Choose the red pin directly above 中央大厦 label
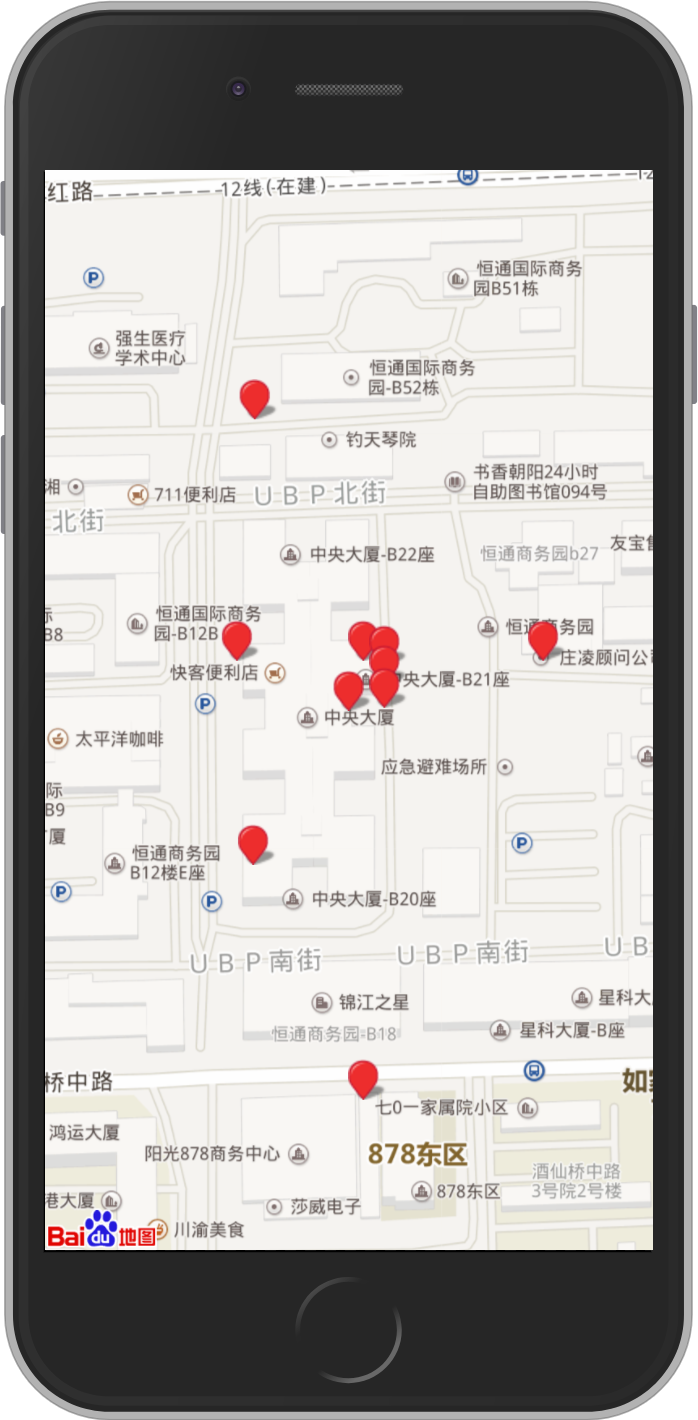Viewport: 698px width, 1420px height. pyautogui.click(x=348, y=689)
